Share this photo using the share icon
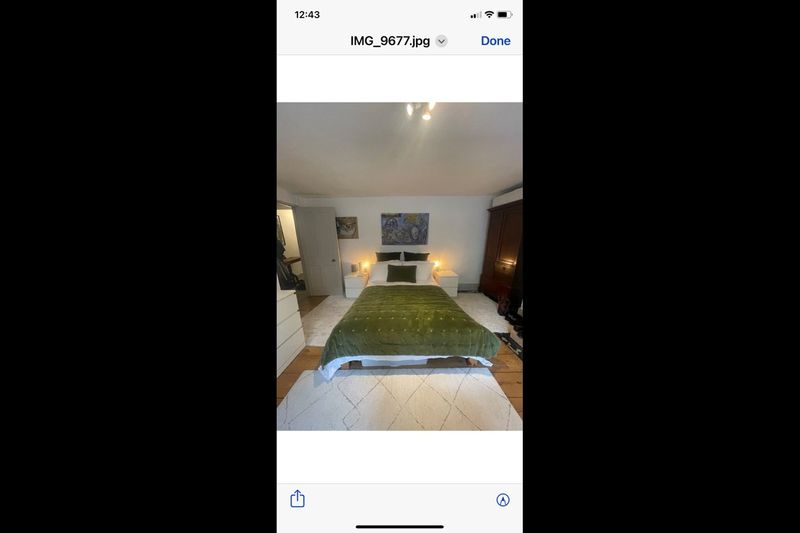Image resolution: width=800 pixels, height=533 pixels. 297,499
